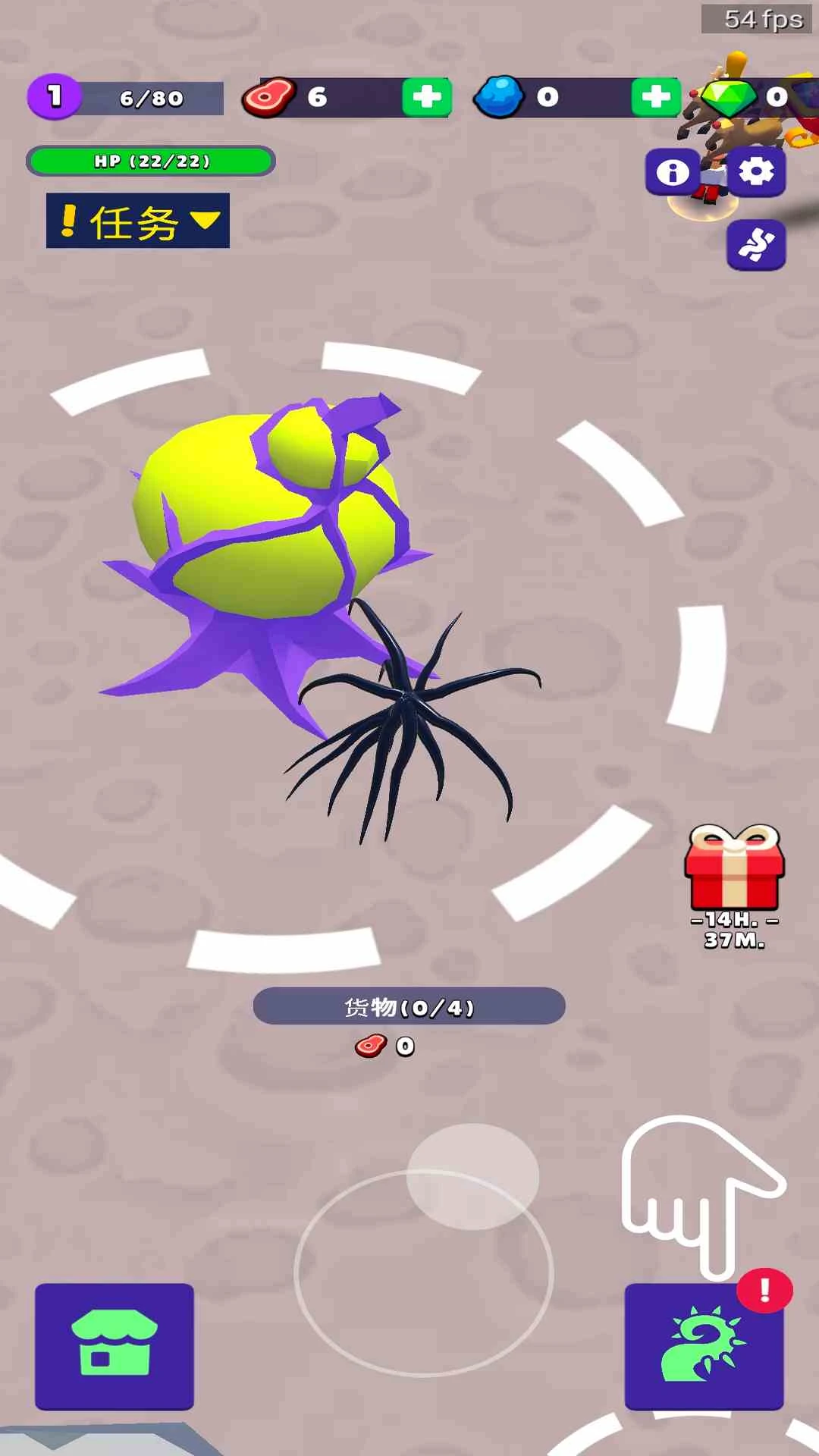Add blue gems with the green plus
Viewport: 819px width, 1456px height.
pyautogui.click(x=656, y=97)
